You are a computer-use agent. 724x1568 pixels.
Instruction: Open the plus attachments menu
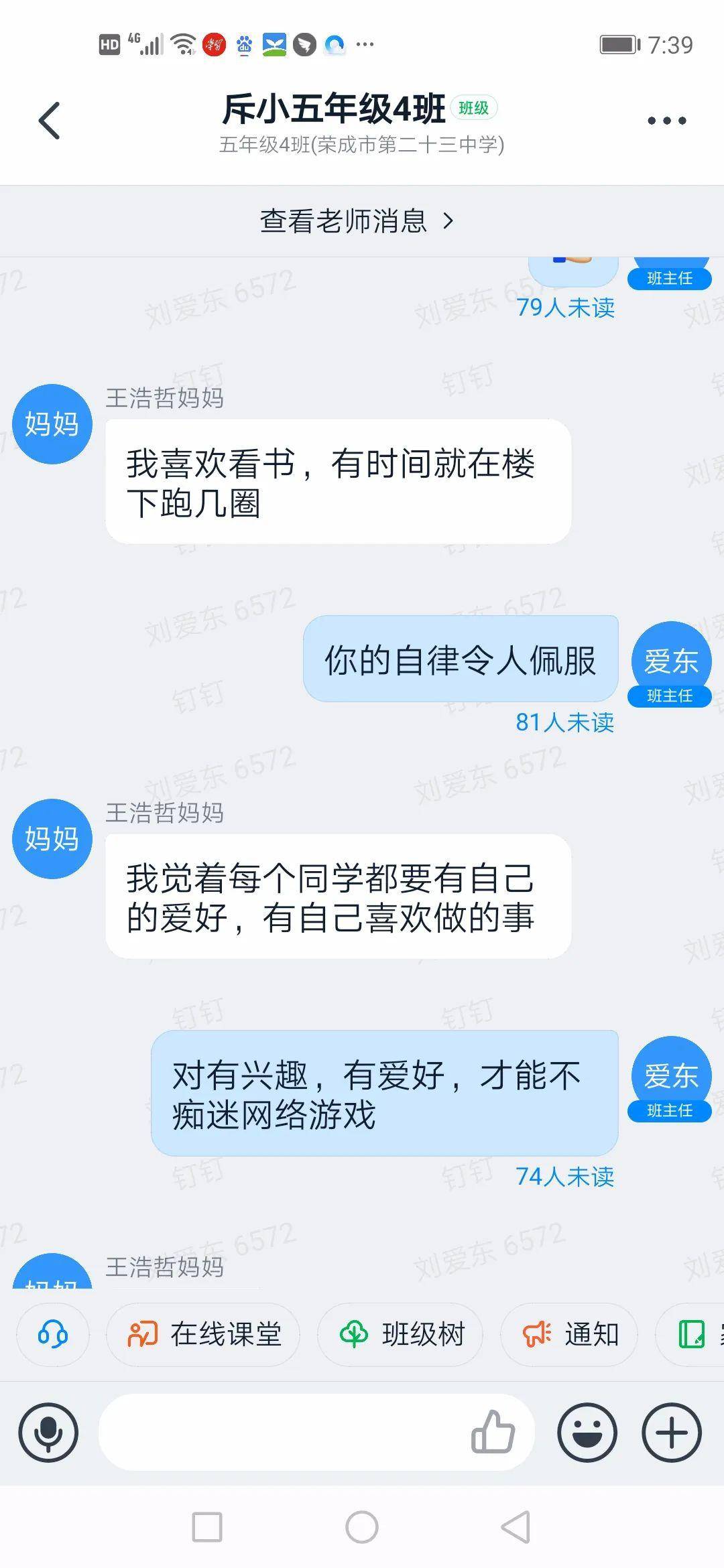click(x=672, y=1433)
